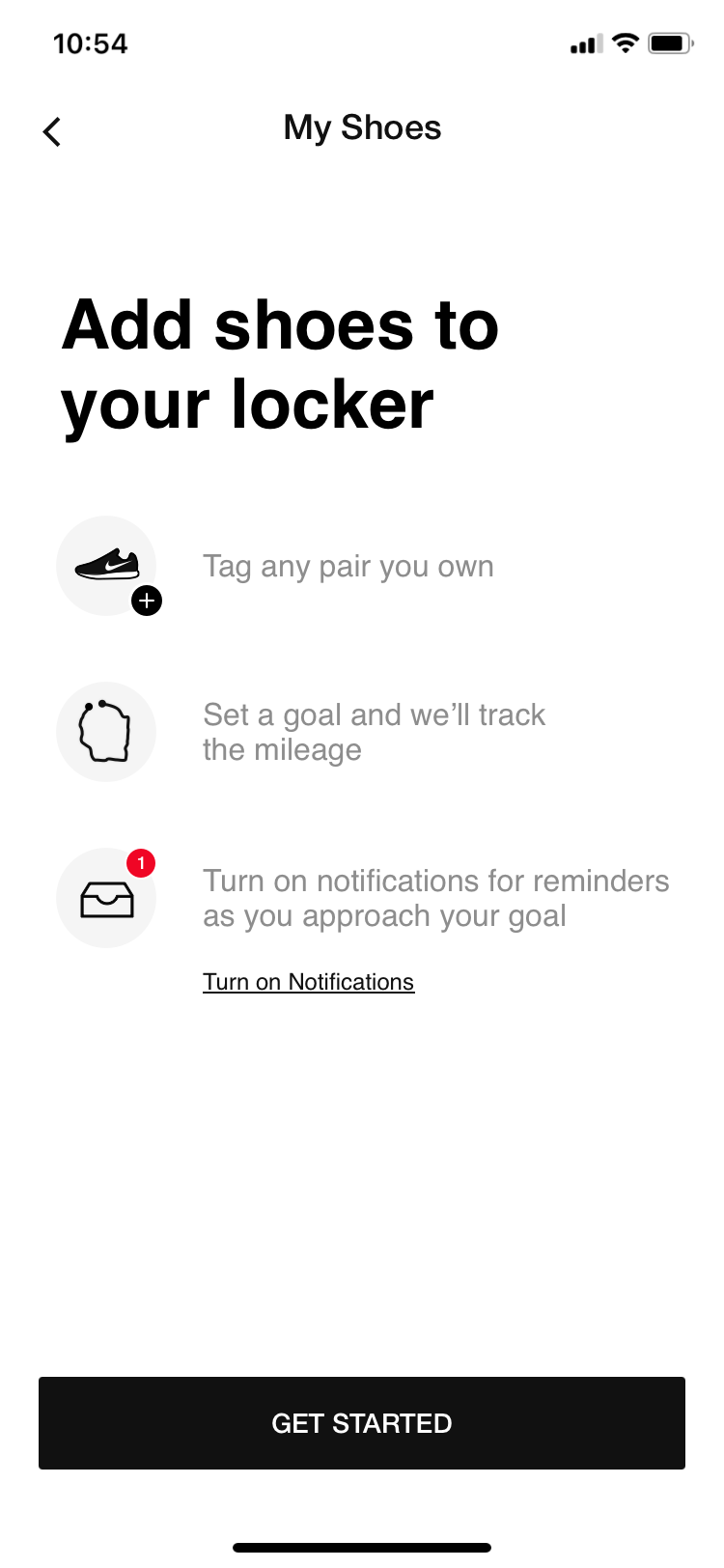Viewport: 724px width, 1568px height.
Task: Tap the Get Started button
Action: click(362, 1423)
